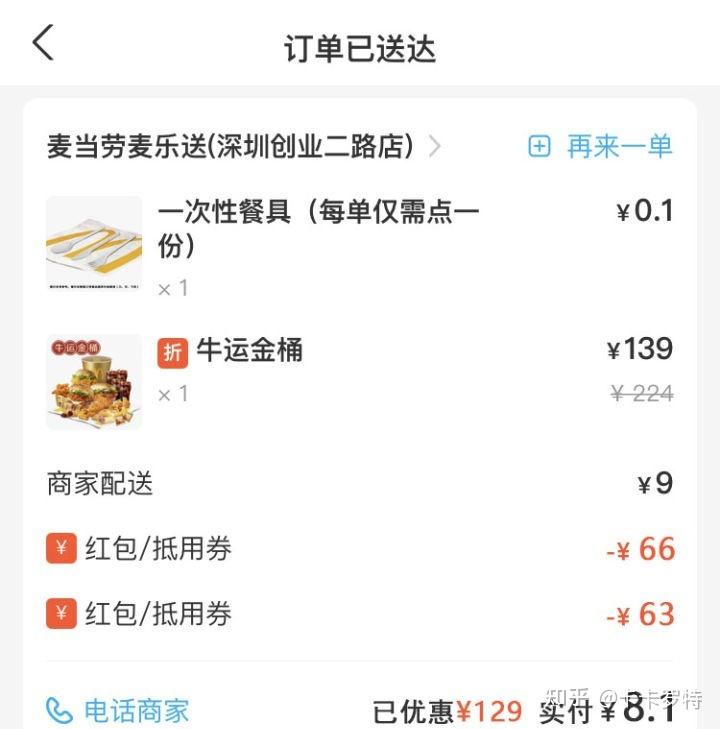This screenshot has height=729, width=720.
Task: Open the 麦当劳麦乐送 store page
Action: point(240,147)
